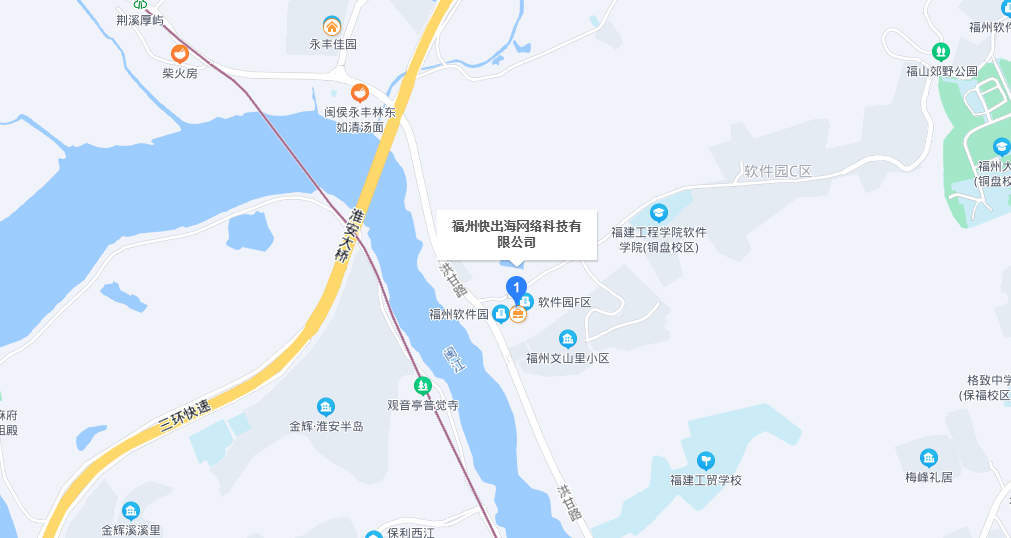1011x538 pixels.
Task: Select the 观音亭普觉寺 temple marker
Action: coord(423,386)
